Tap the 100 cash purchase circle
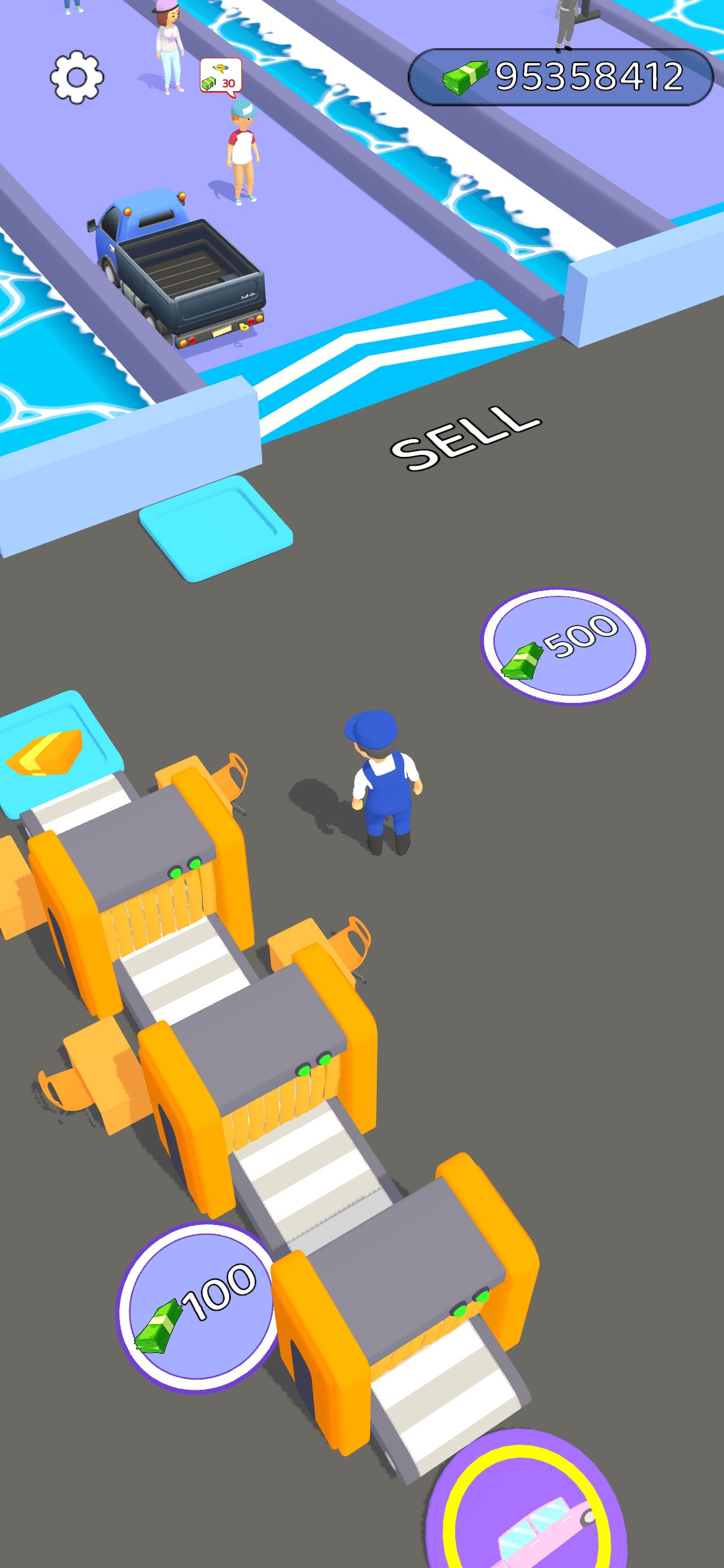Screen dimensions: 724x1568 tap(200, 1307)
